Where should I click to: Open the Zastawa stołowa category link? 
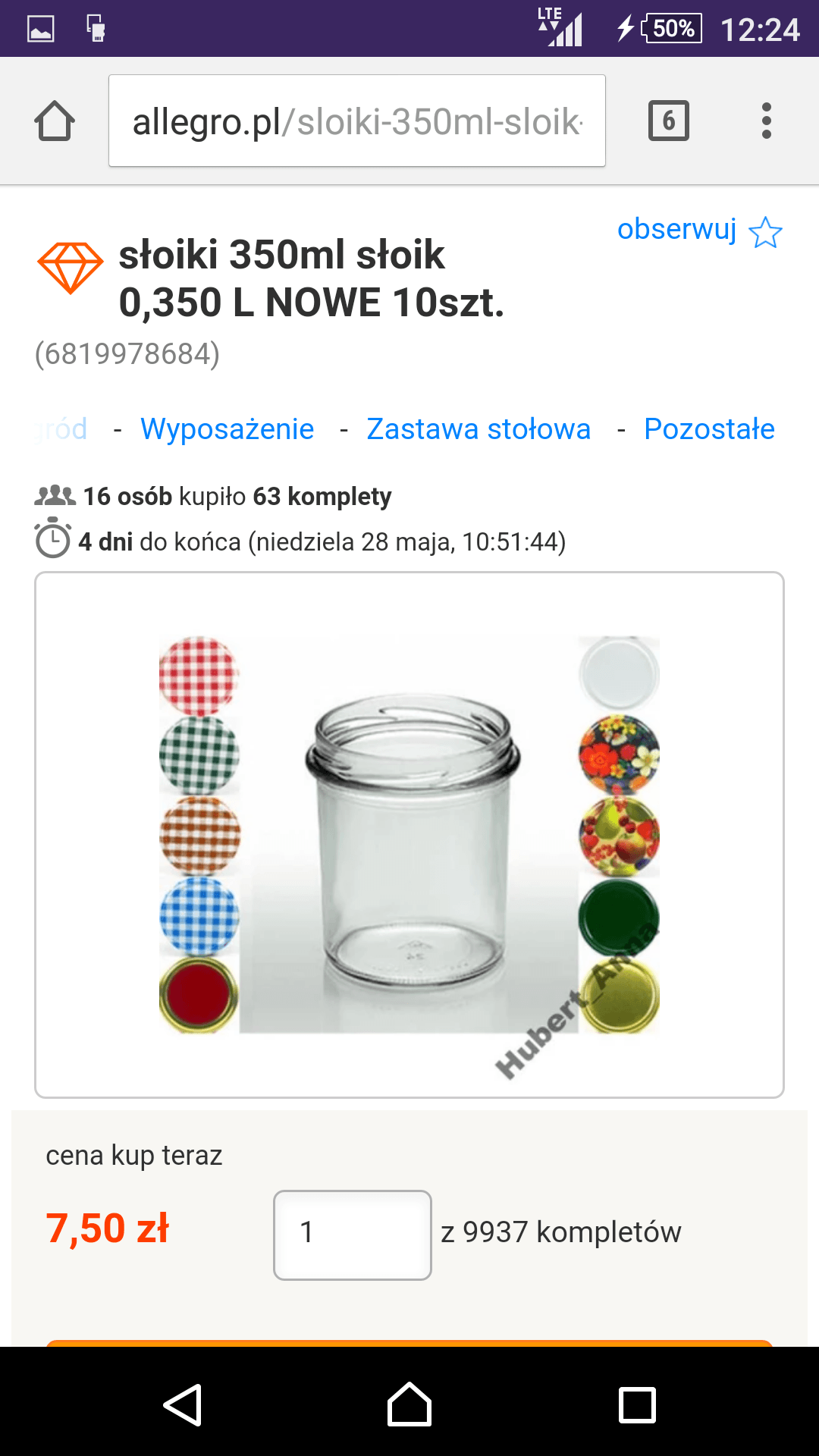(479, 429)
